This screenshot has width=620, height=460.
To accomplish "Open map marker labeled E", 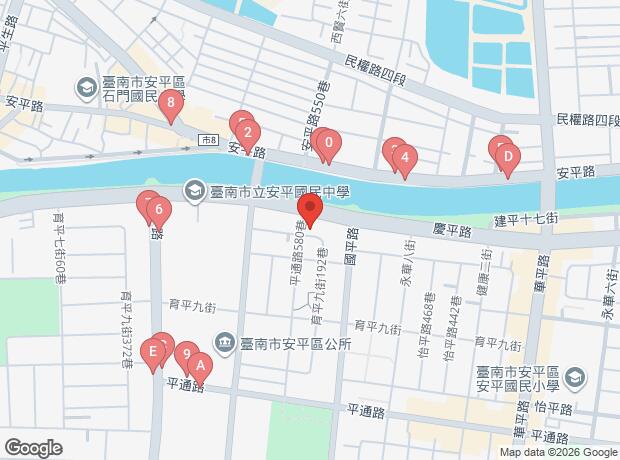I will pos(152,352).
